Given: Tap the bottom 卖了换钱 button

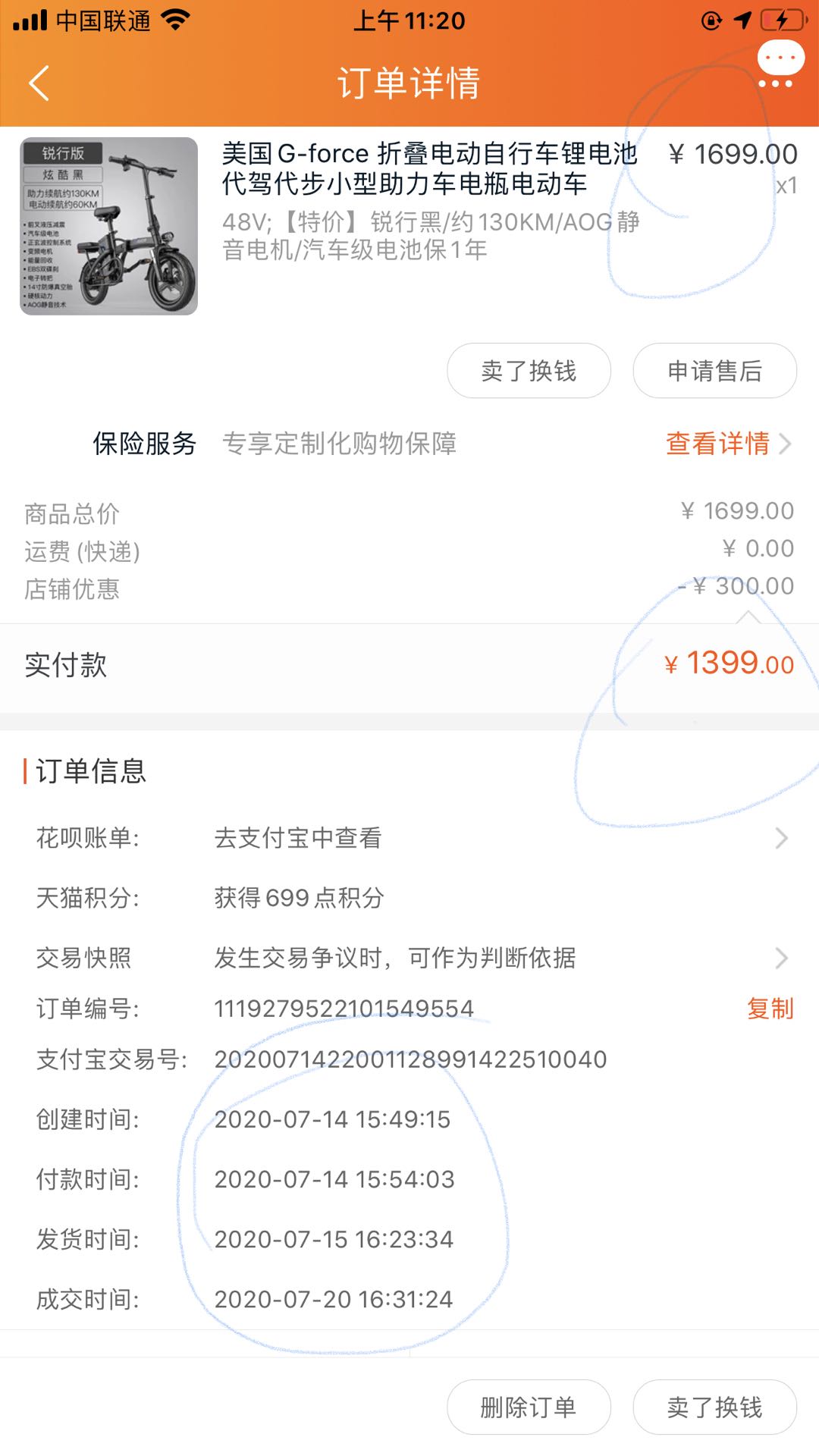Looking at the screenshot, I should (714, 1407).
